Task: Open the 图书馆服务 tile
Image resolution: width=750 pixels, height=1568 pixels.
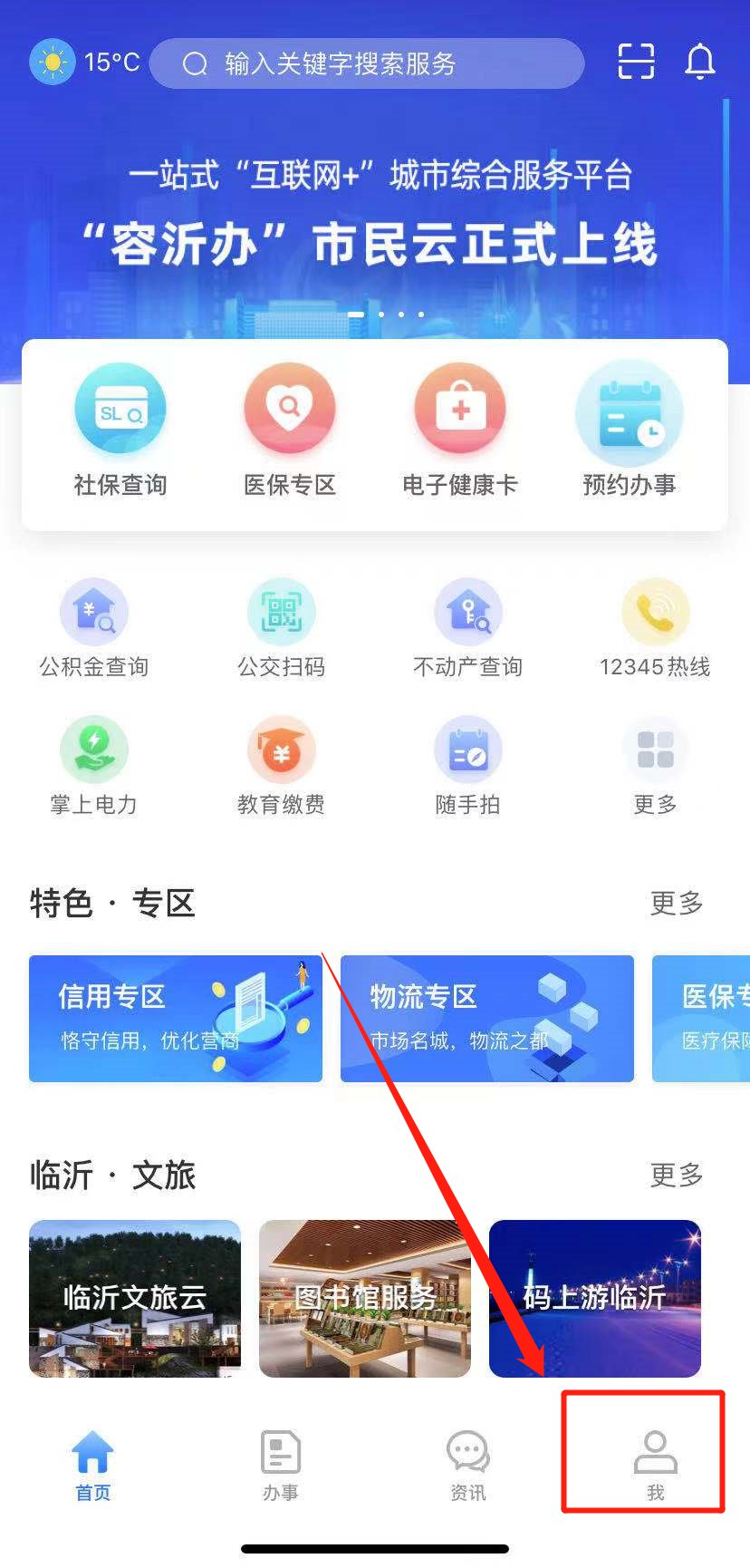Action: (365, 1298)
